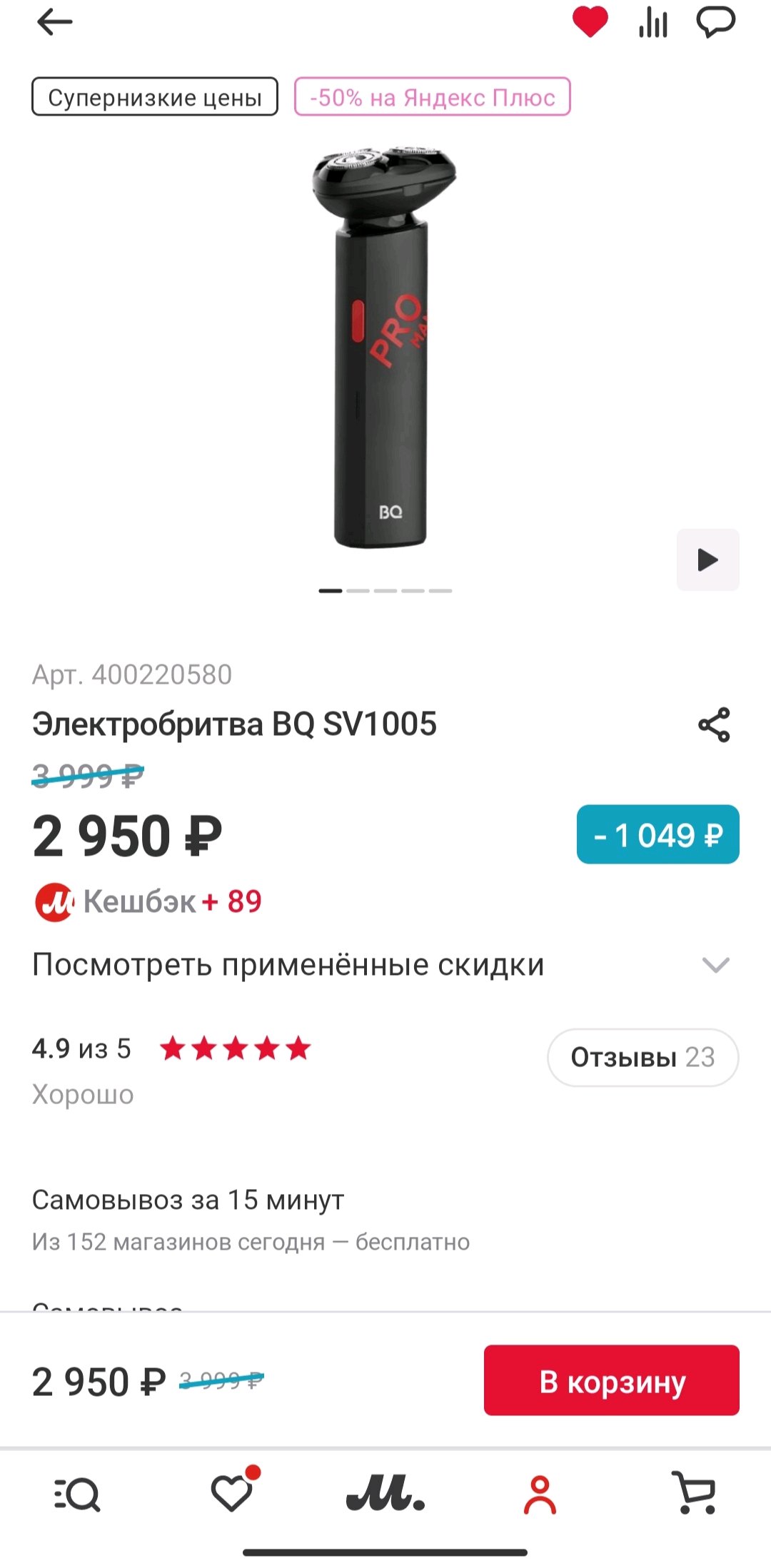Go back using the arrow
Image resolution: width=771 pixels, height=1568 pixels.
coord(55,23)
